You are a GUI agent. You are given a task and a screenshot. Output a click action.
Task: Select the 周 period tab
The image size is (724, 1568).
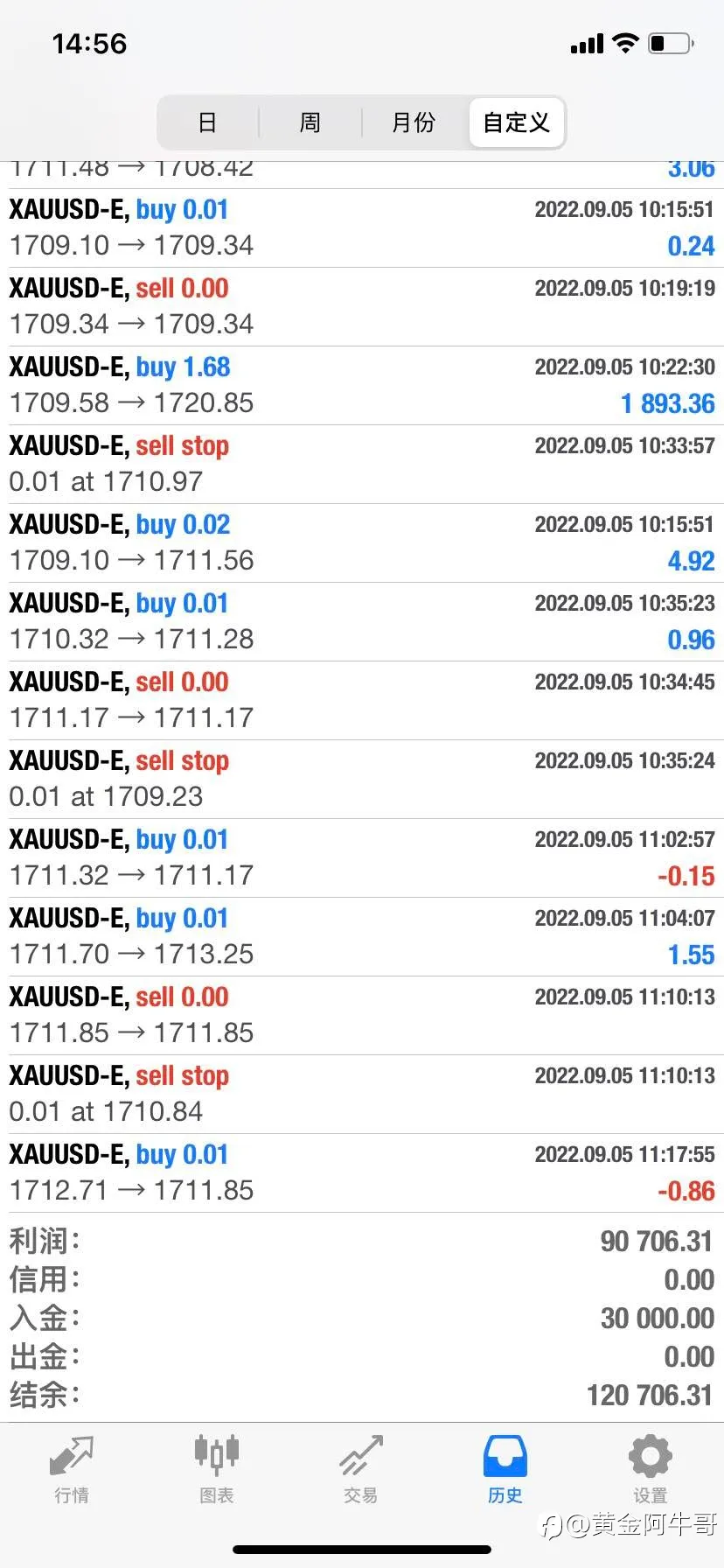pyautogui.click(x=310, y=122)
